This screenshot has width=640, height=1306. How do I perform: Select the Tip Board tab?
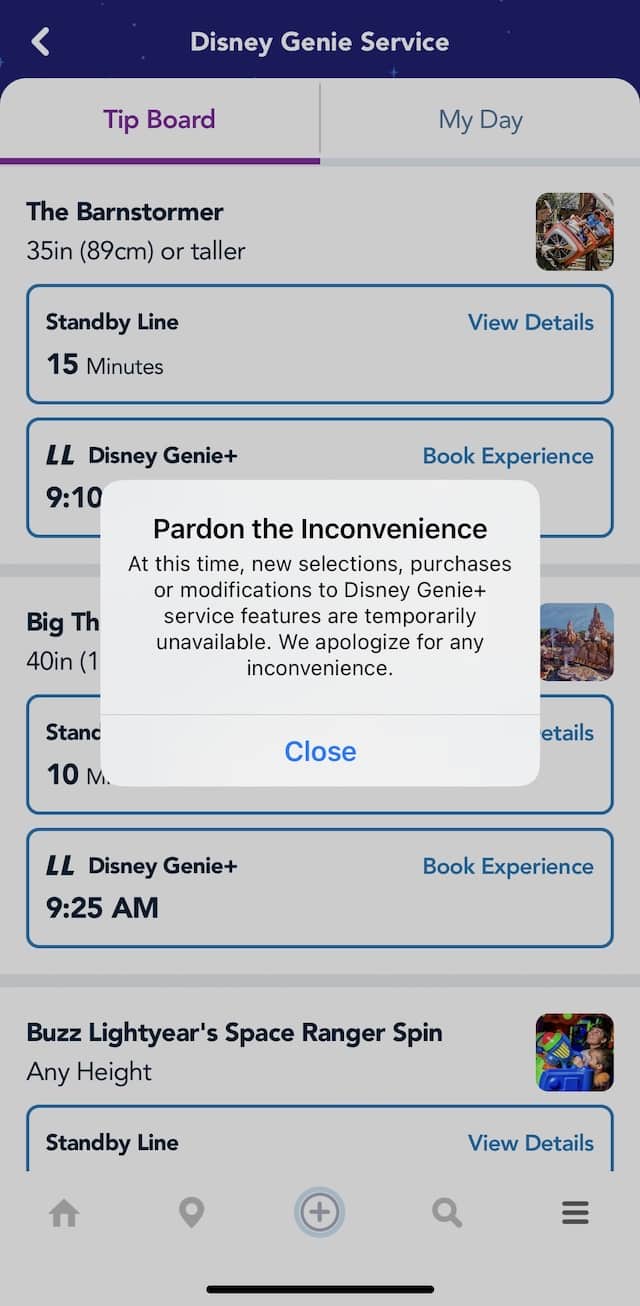tap(159, 120)
